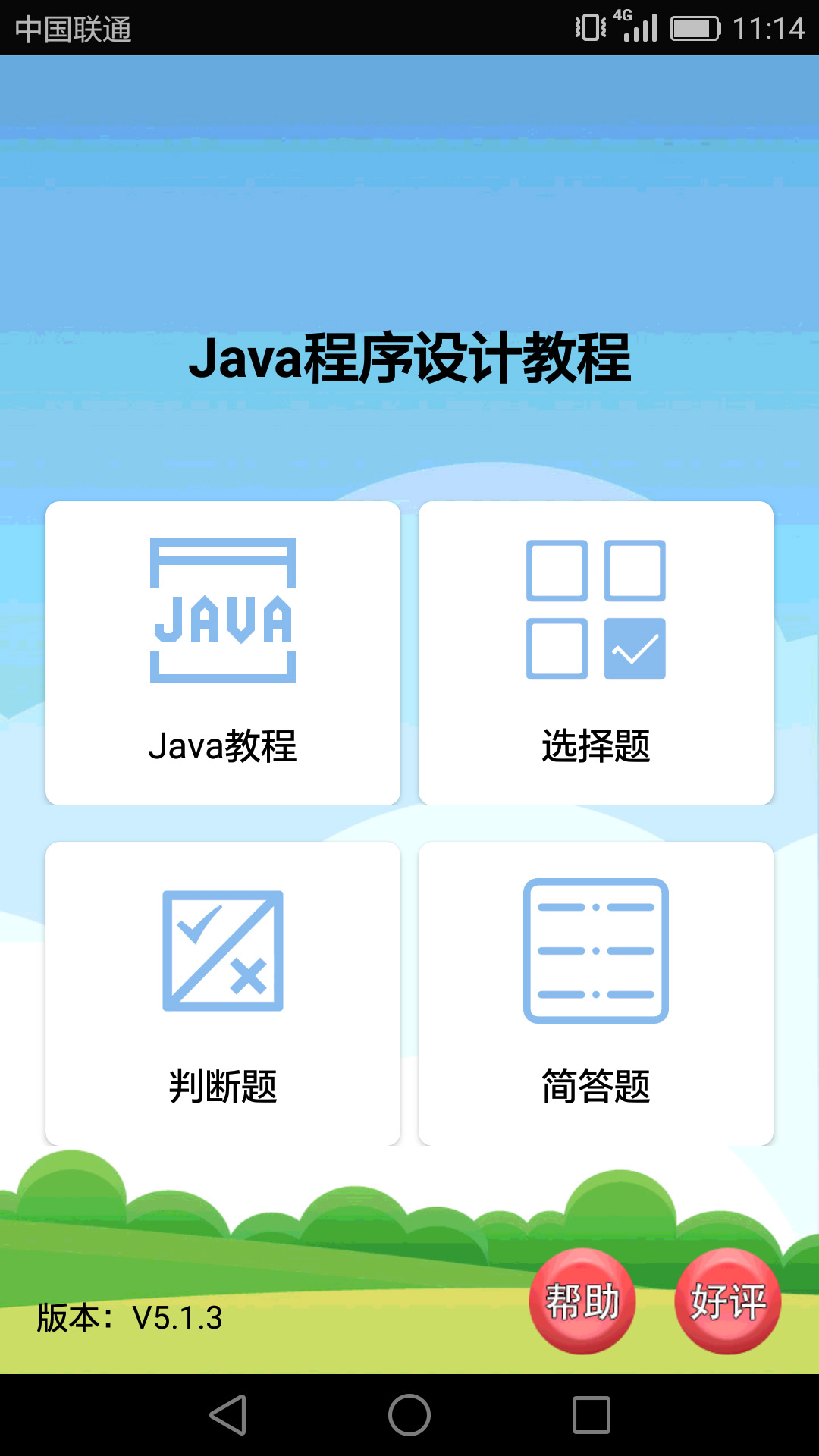Open the Java教程 card
Image resolution: width=819 pixels, height=1456 pixels.
pos(223,653)
